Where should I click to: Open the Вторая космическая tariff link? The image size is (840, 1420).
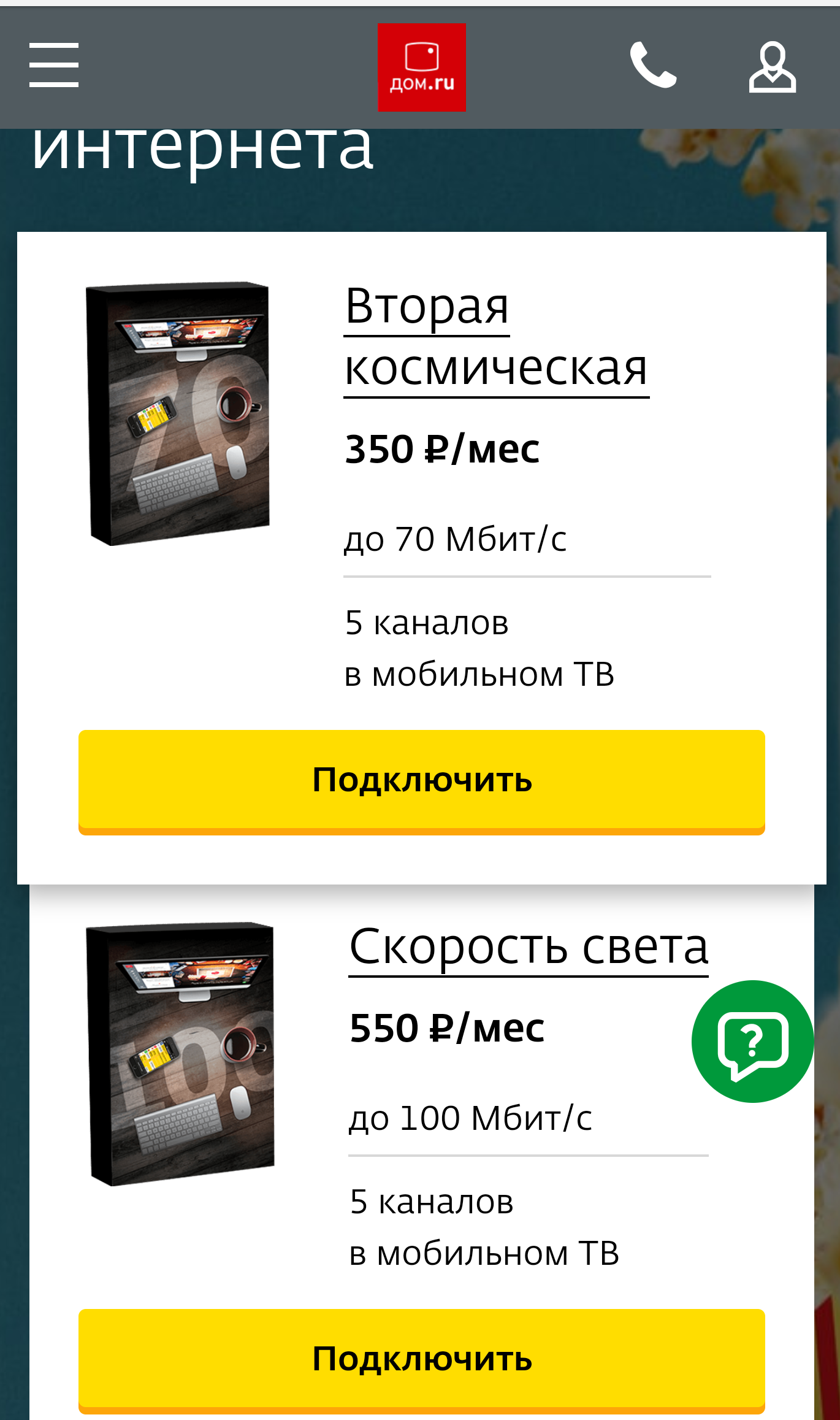click(495, 337)
